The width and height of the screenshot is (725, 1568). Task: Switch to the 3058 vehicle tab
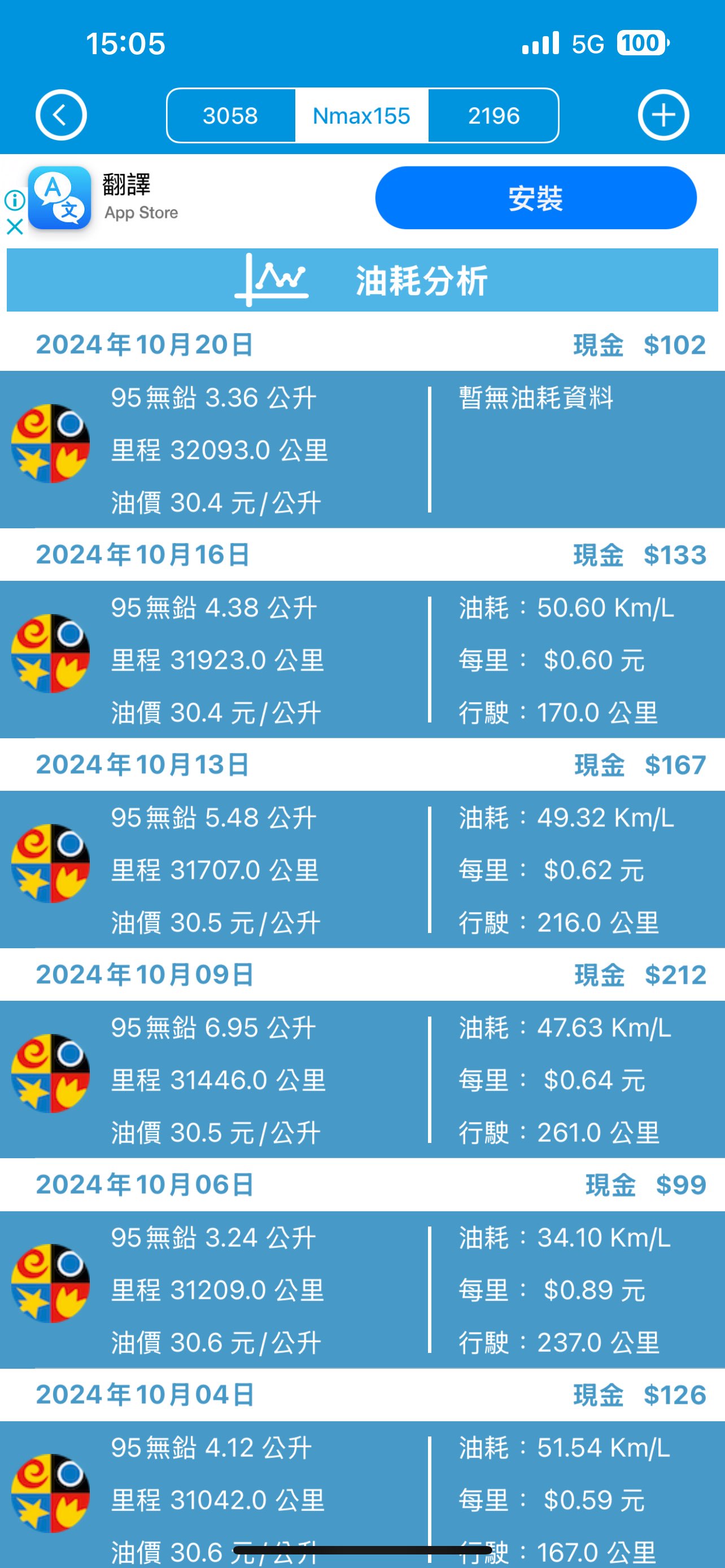[231, 116]
